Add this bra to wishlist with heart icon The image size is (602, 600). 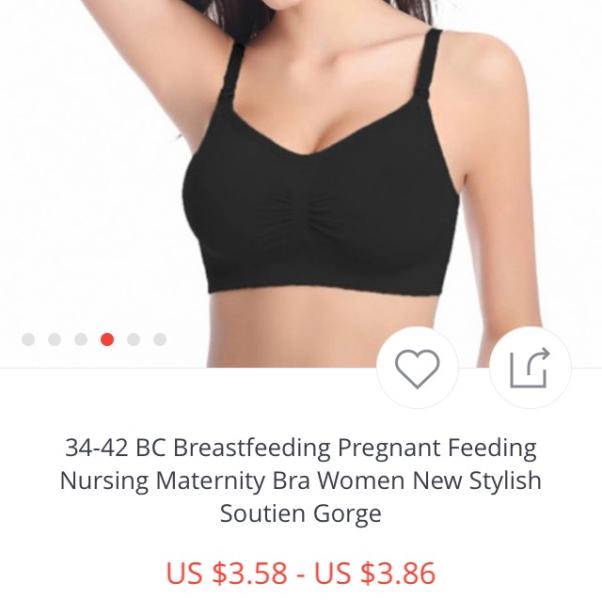pos(417,368)
